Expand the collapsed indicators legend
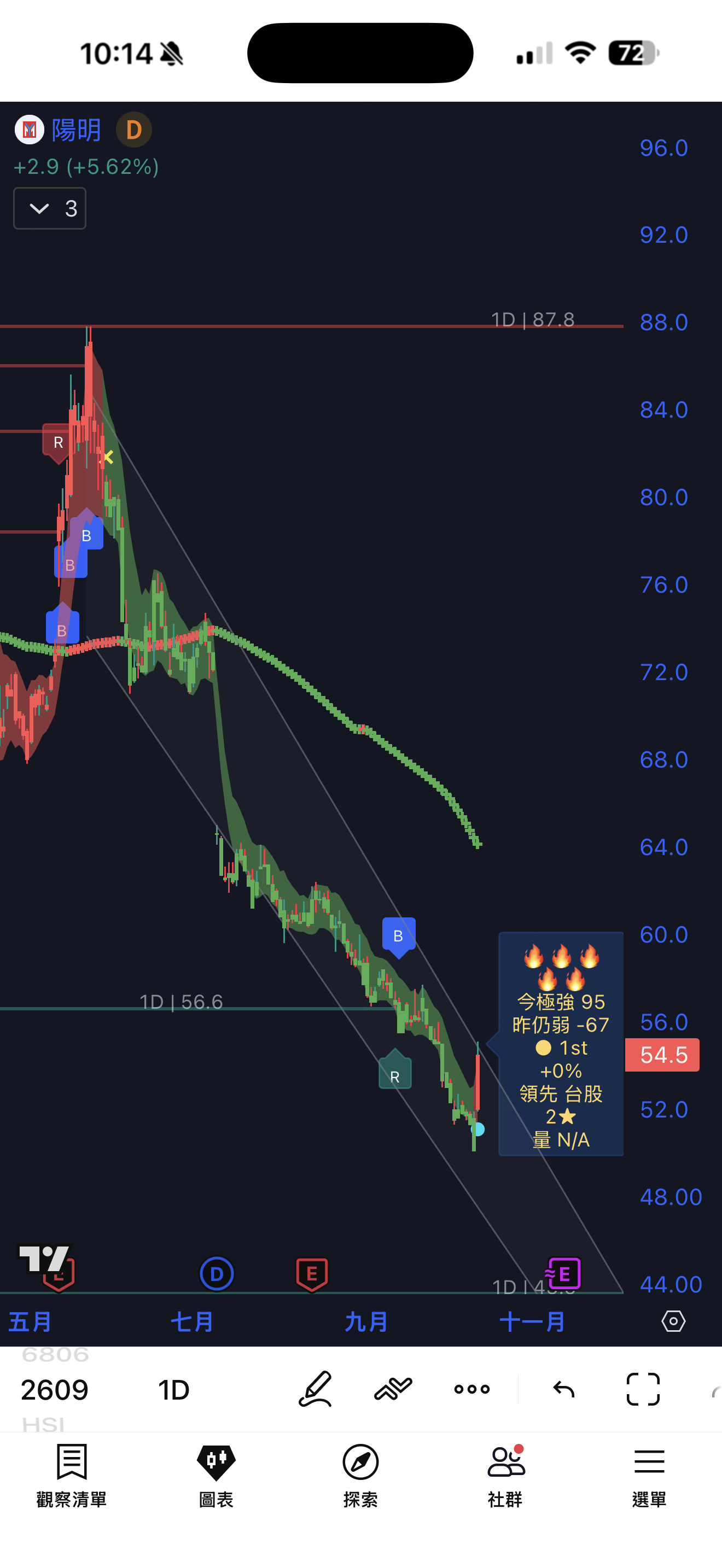Image resolution: width=722 pixels, height=1568 pixels. (49, 208)
